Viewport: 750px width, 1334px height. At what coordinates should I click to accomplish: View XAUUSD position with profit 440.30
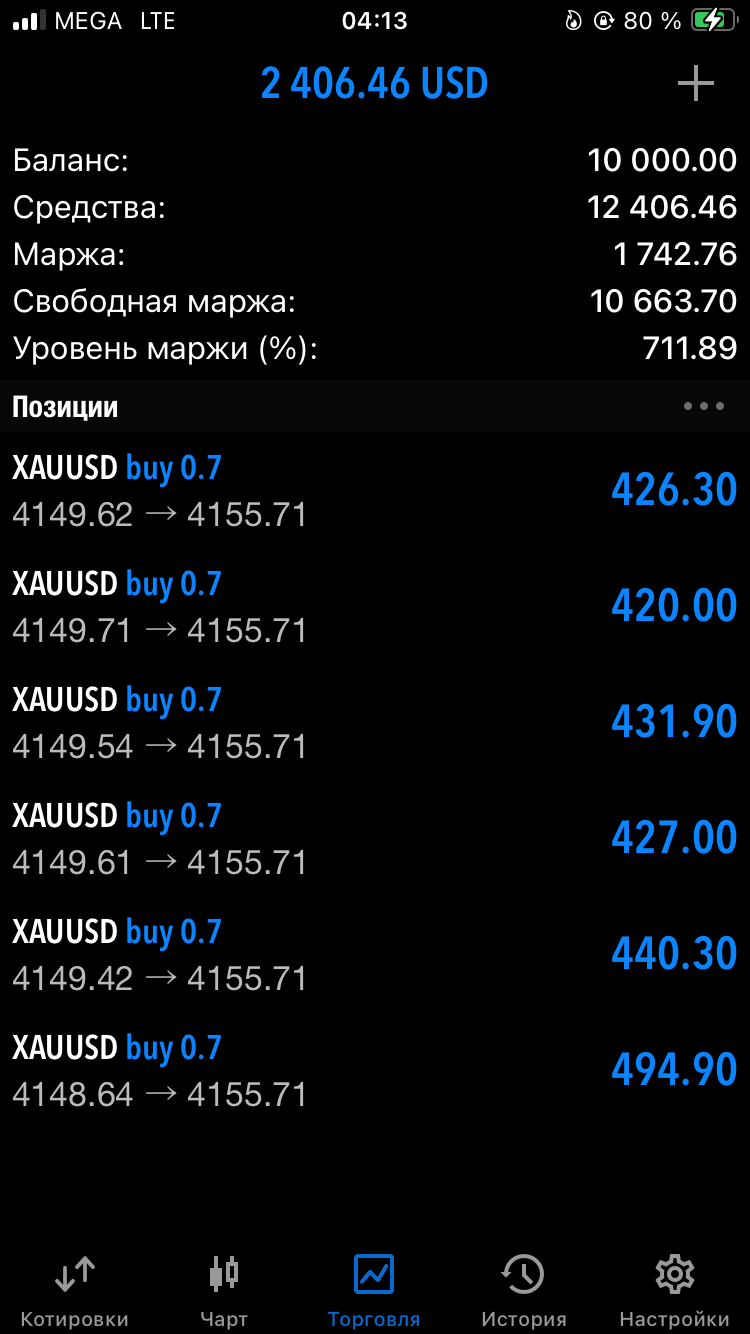375,955
